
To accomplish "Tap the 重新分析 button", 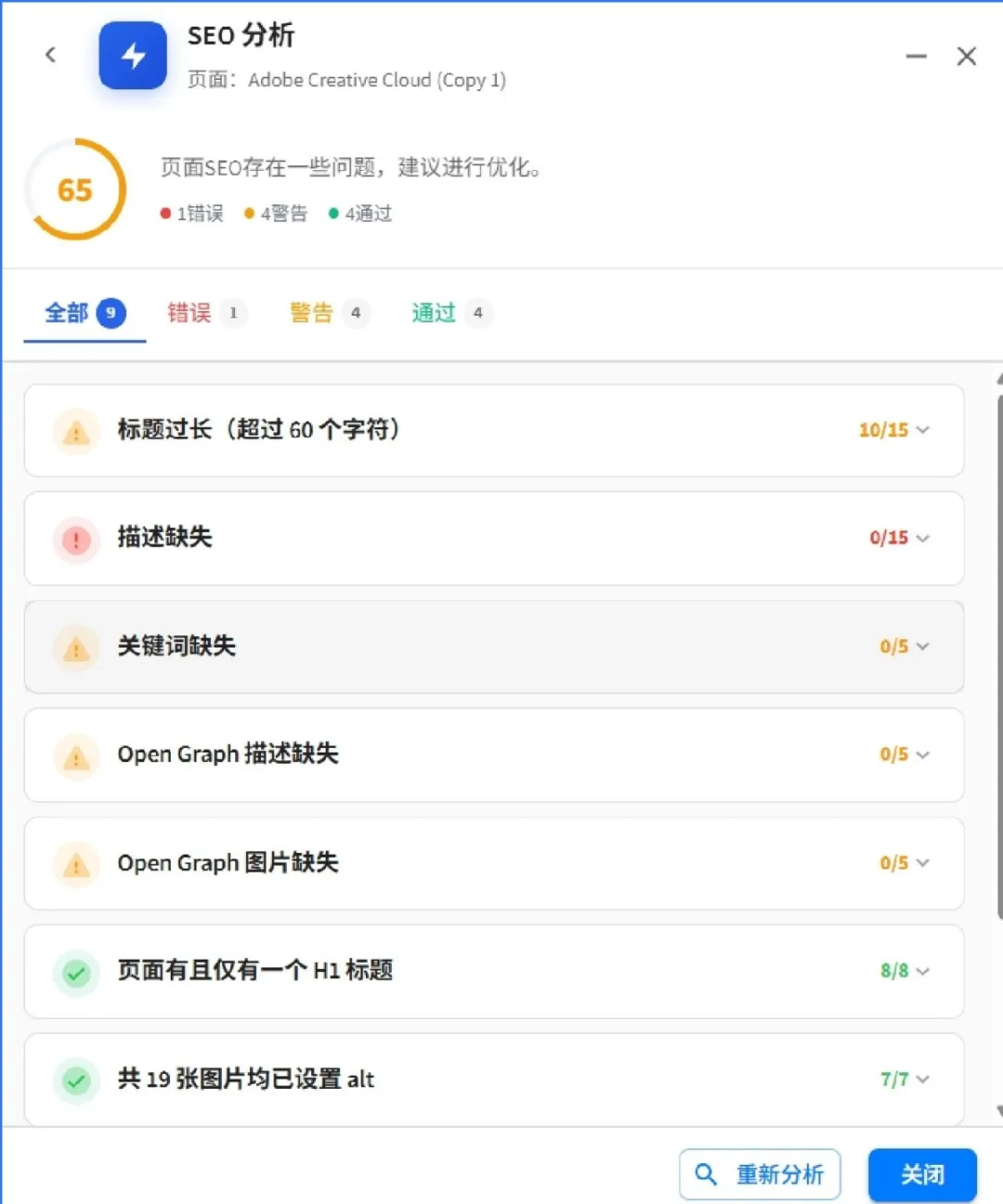I will (x=760, y=1174).
